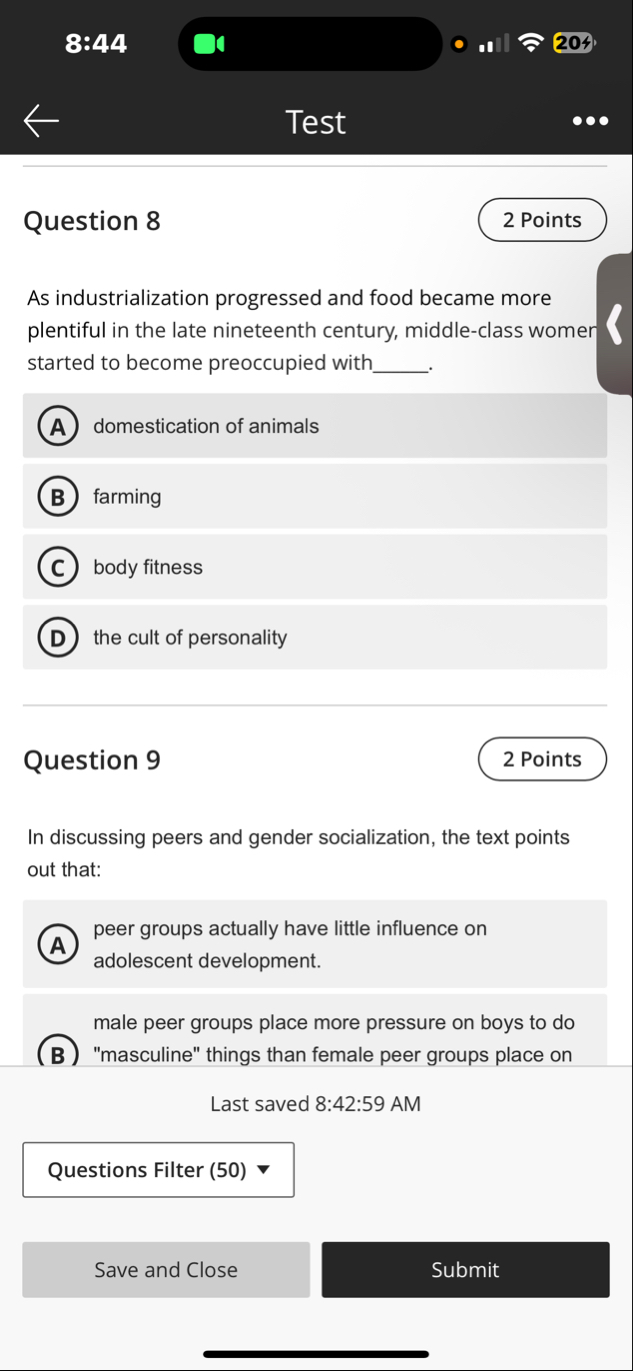Screen dimensions: 633x1371
Task: Go back using the arrow icon
Action: pos(42,122)
